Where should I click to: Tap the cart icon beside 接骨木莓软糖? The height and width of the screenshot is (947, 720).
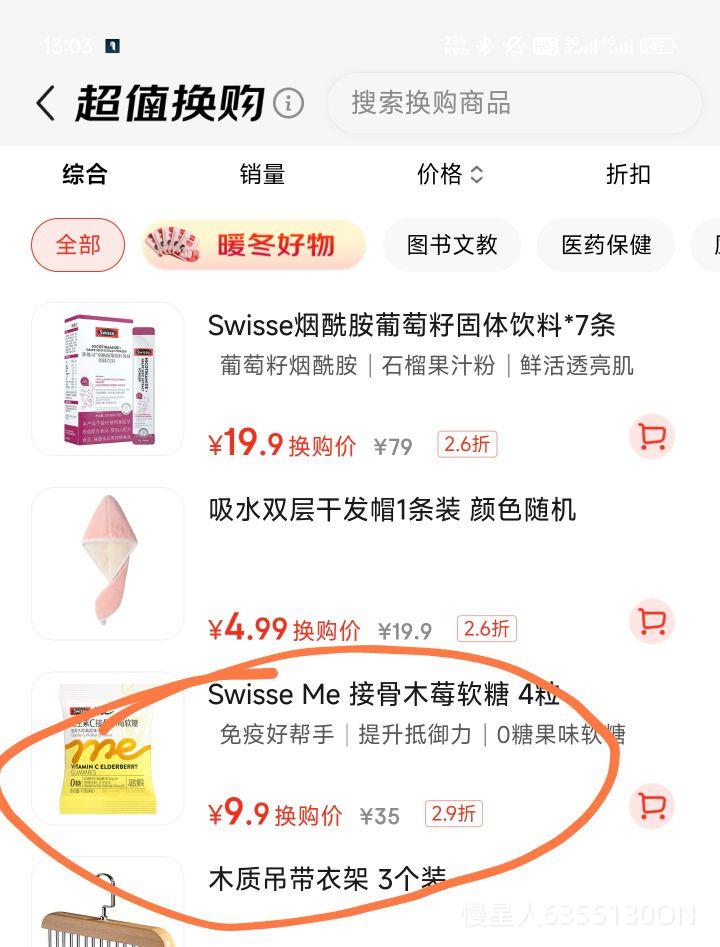[652, 804]
